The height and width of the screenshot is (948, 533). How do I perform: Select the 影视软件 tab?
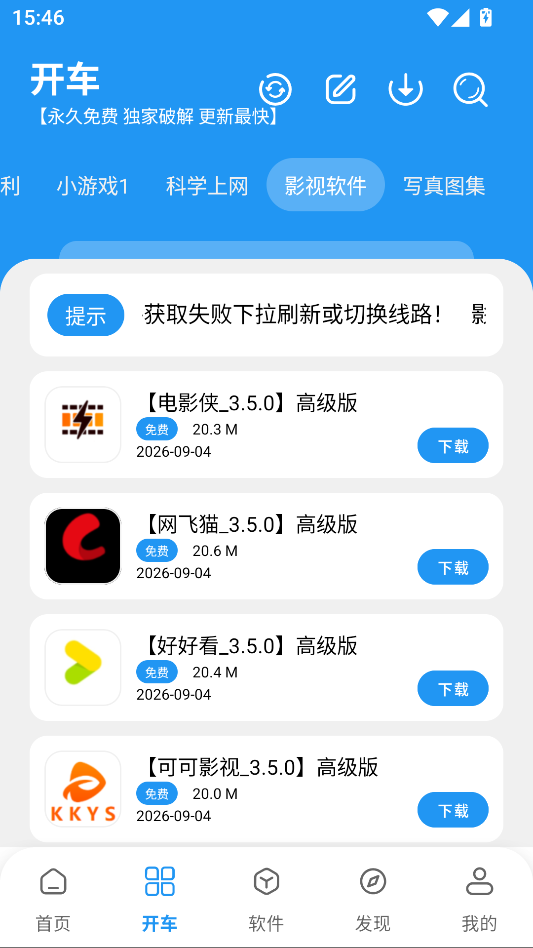pos(326,185)
